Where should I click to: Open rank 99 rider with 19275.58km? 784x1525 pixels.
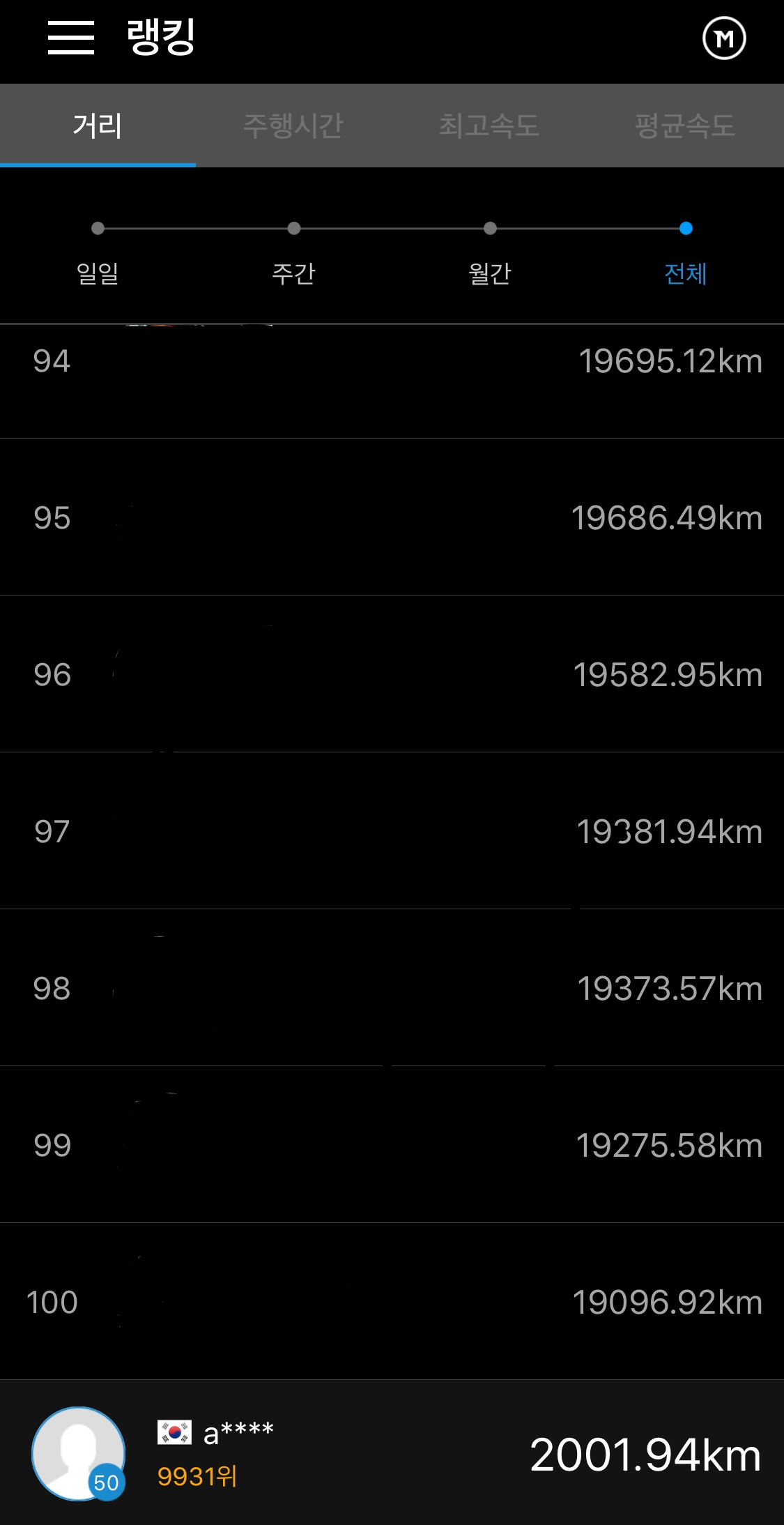tap(392, 1146)
